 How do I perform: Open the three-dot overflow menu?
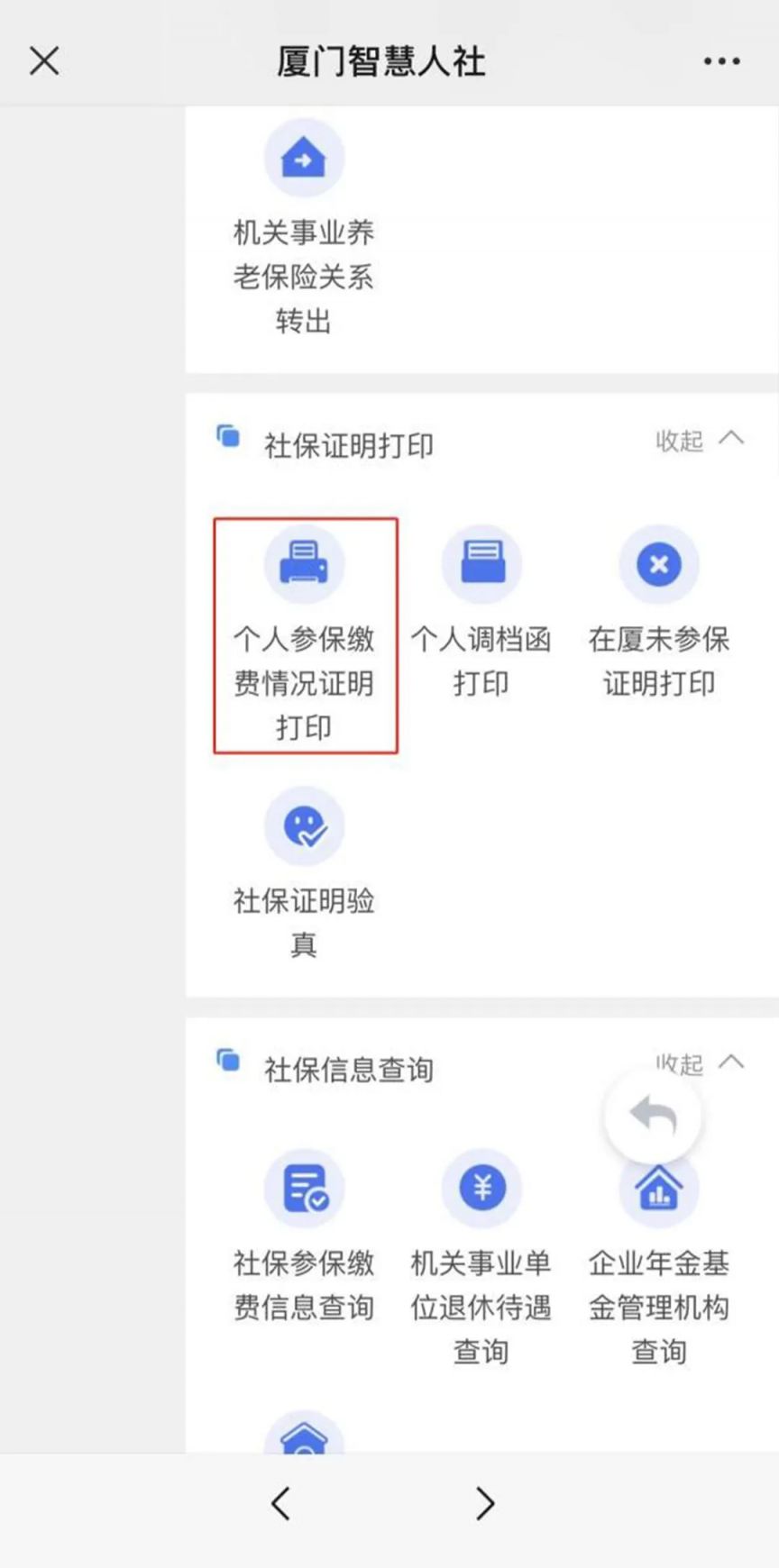pos(721,61)
